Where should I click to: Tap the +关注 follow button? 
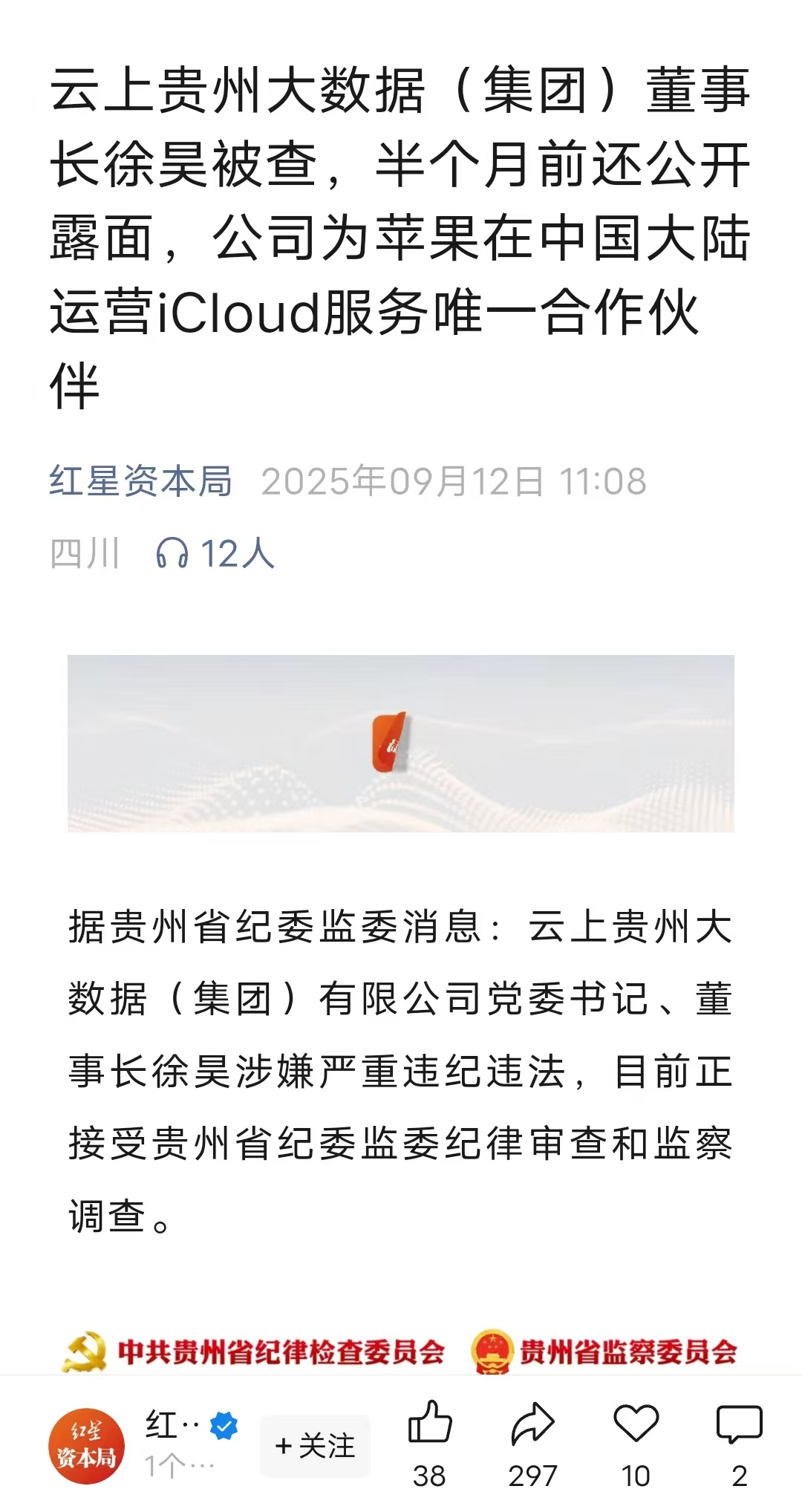pyautogui.click(x=315, y=1445)
